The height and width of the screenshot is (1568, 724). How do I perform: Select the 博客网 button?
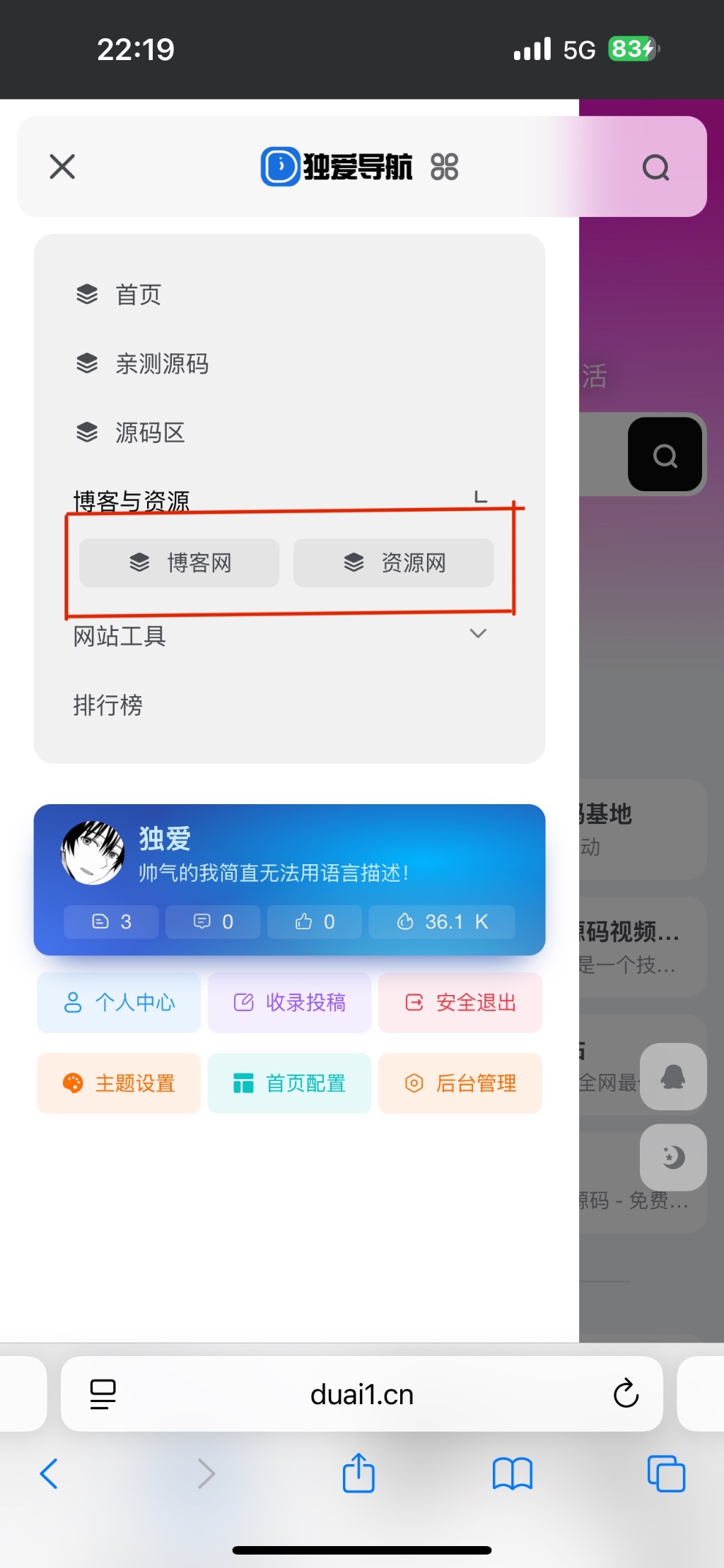180,562
